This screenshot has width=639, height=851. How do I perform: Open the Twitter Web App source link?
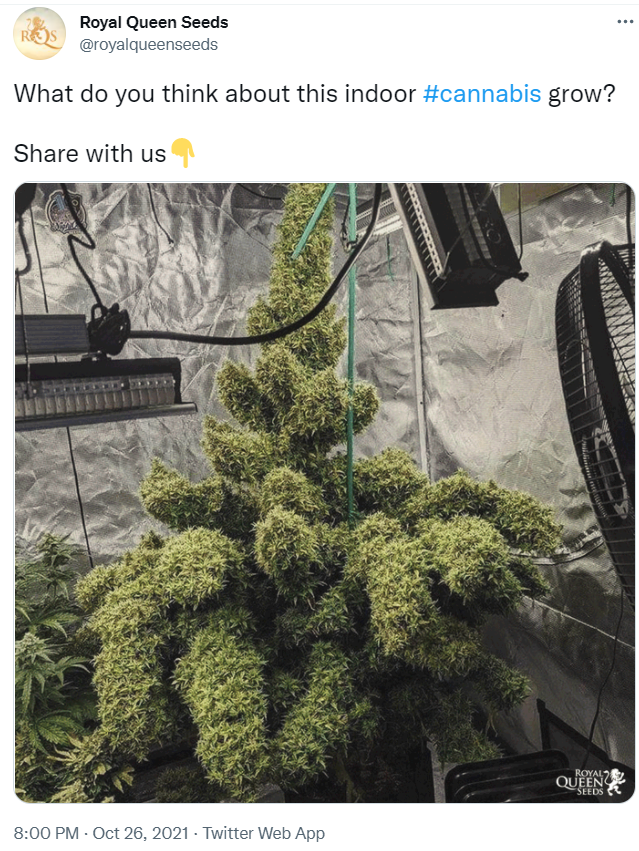pos(264,832)
